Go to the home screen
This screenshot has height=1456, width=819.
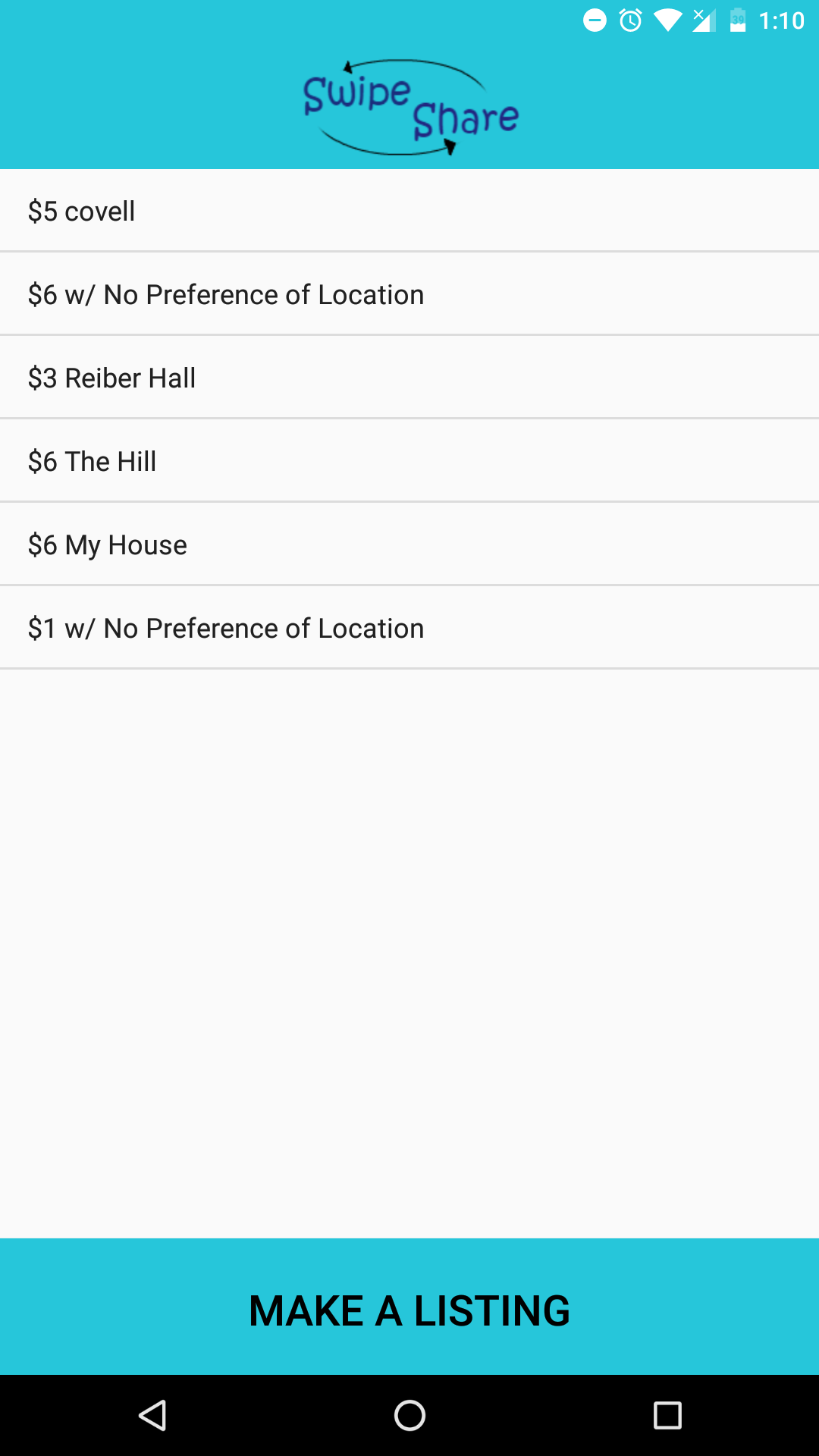point(409,1415)
